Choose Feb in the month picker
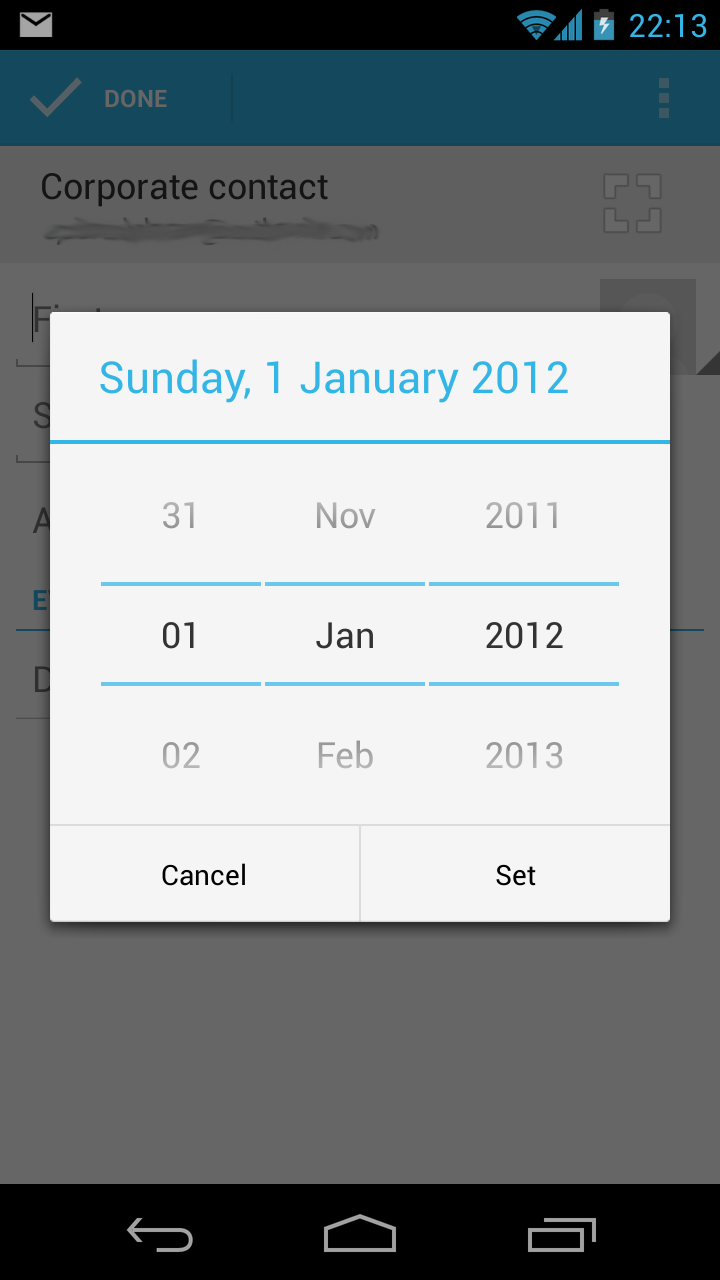Image resolution: width=720 pixels, height=1280 pixels. 345,755
